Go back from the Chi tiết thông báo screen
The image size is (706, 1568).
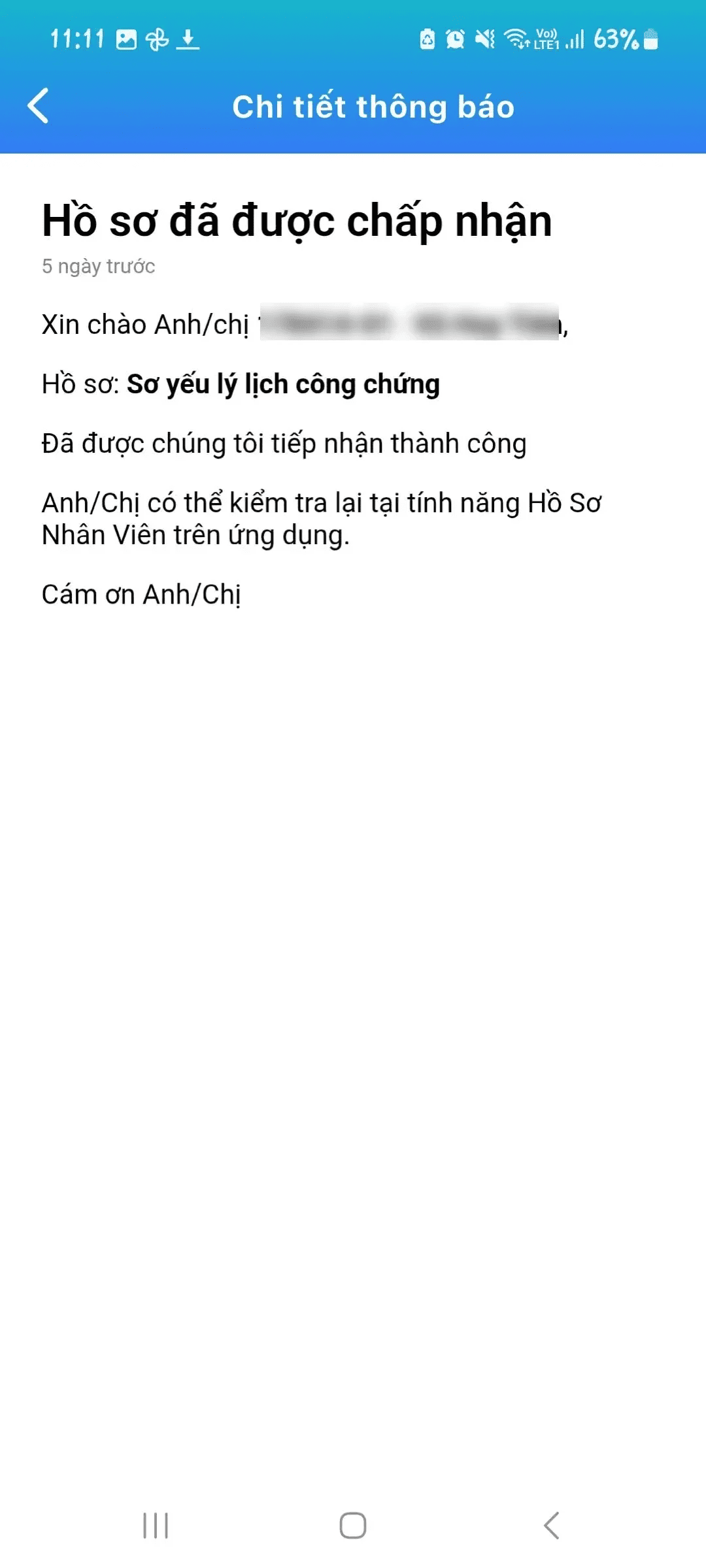(39, 106)
